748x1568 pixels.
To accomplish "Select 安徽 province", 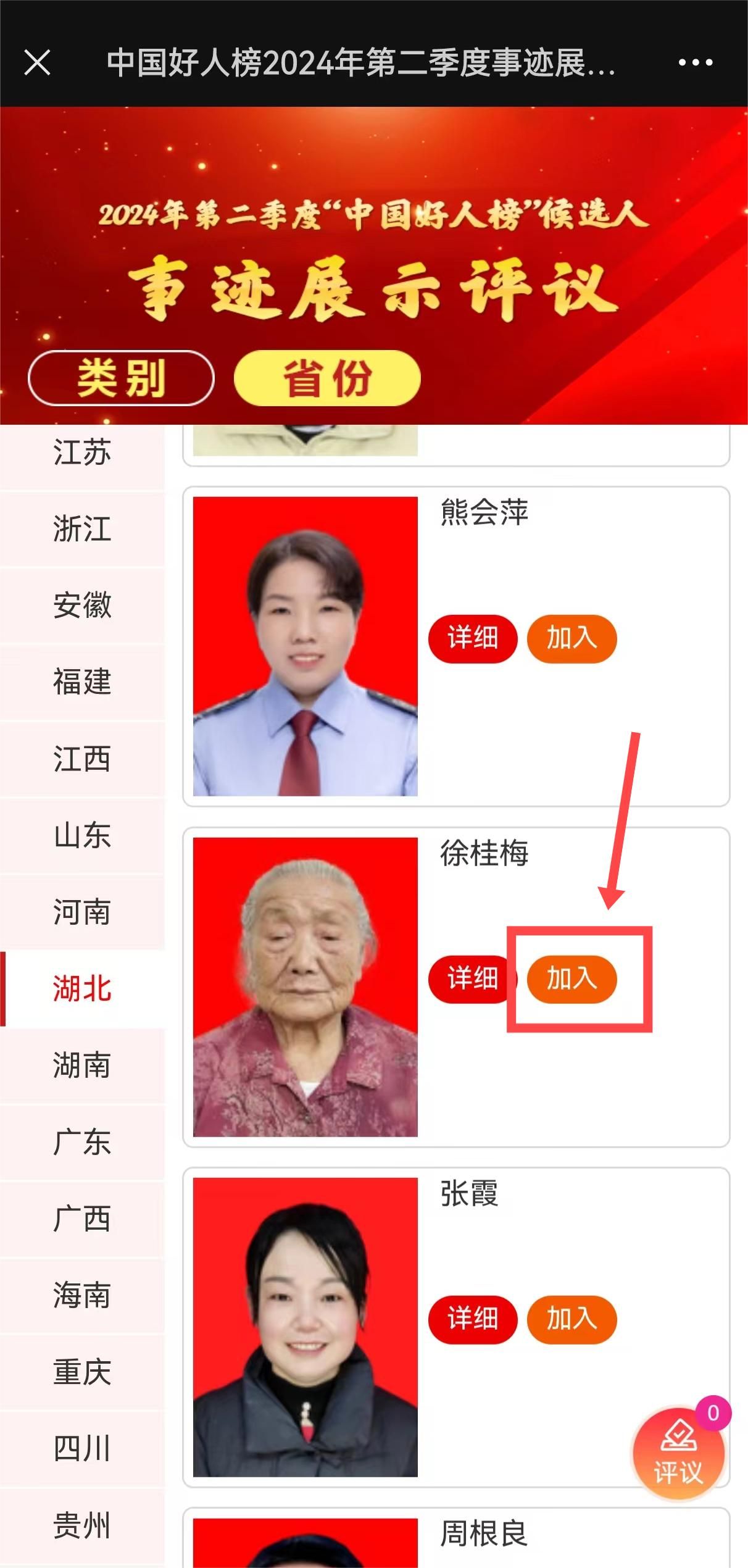I will tap(82, 606).
